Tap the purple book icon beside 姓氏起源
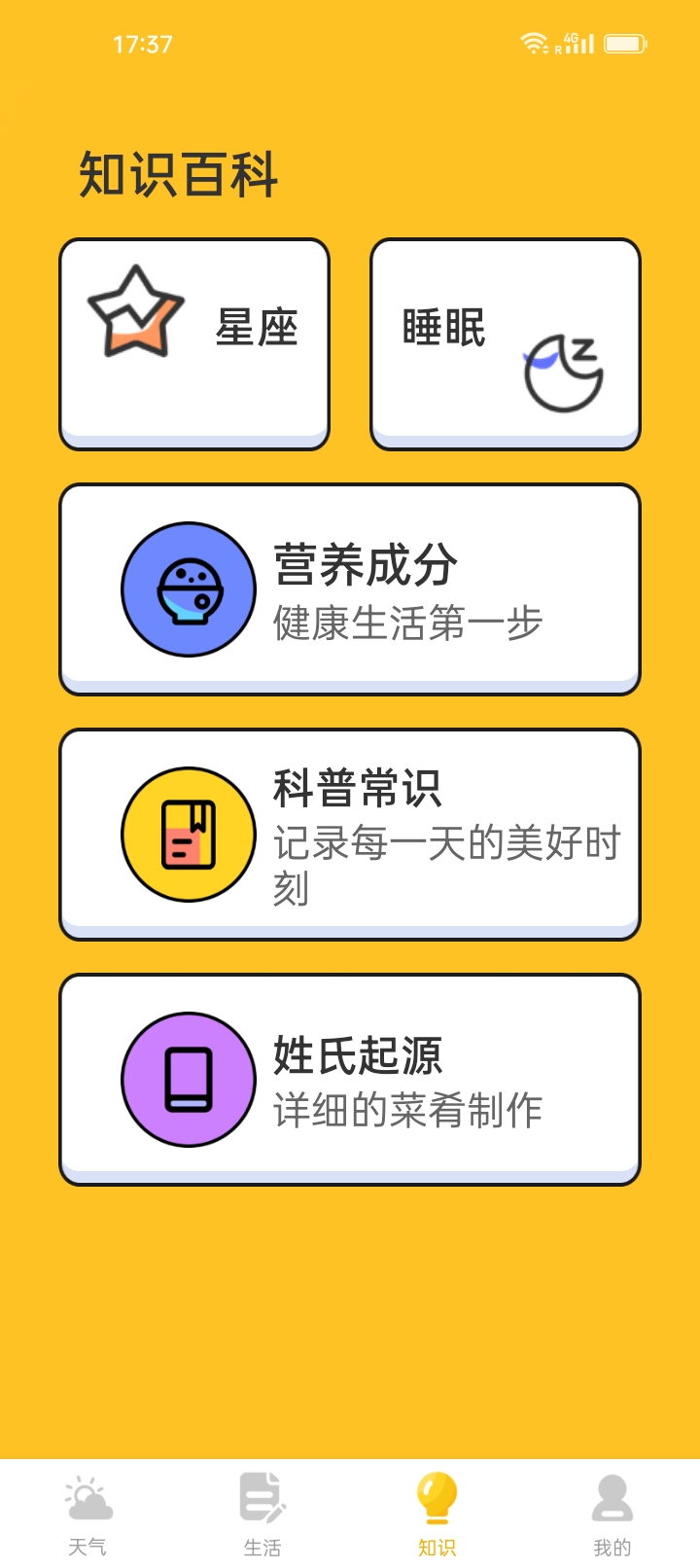The width and height of the screenshot is (700, 1568). click(x=188, y=1079)
